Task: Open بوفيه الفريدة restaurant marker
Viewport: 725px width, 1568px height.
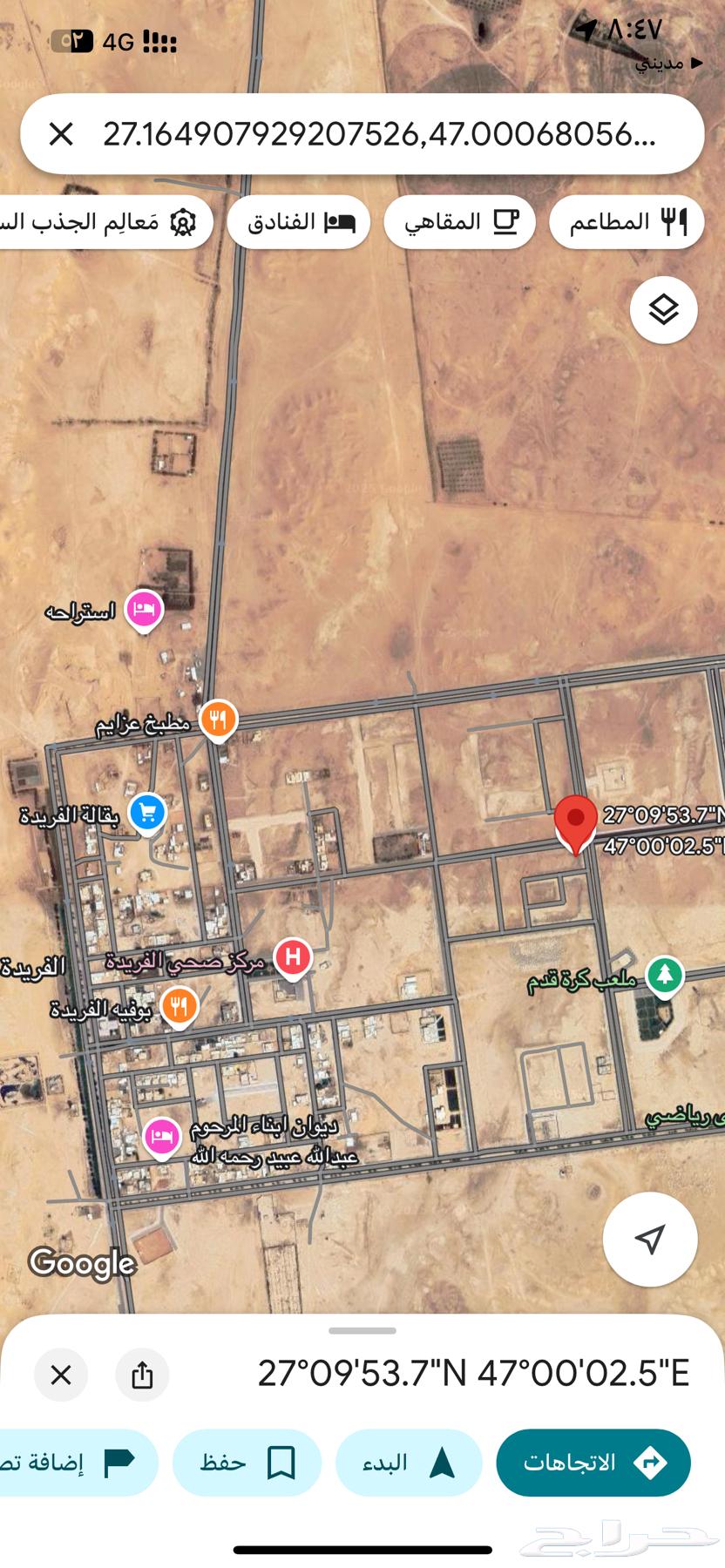Action: click(180, 1006)
